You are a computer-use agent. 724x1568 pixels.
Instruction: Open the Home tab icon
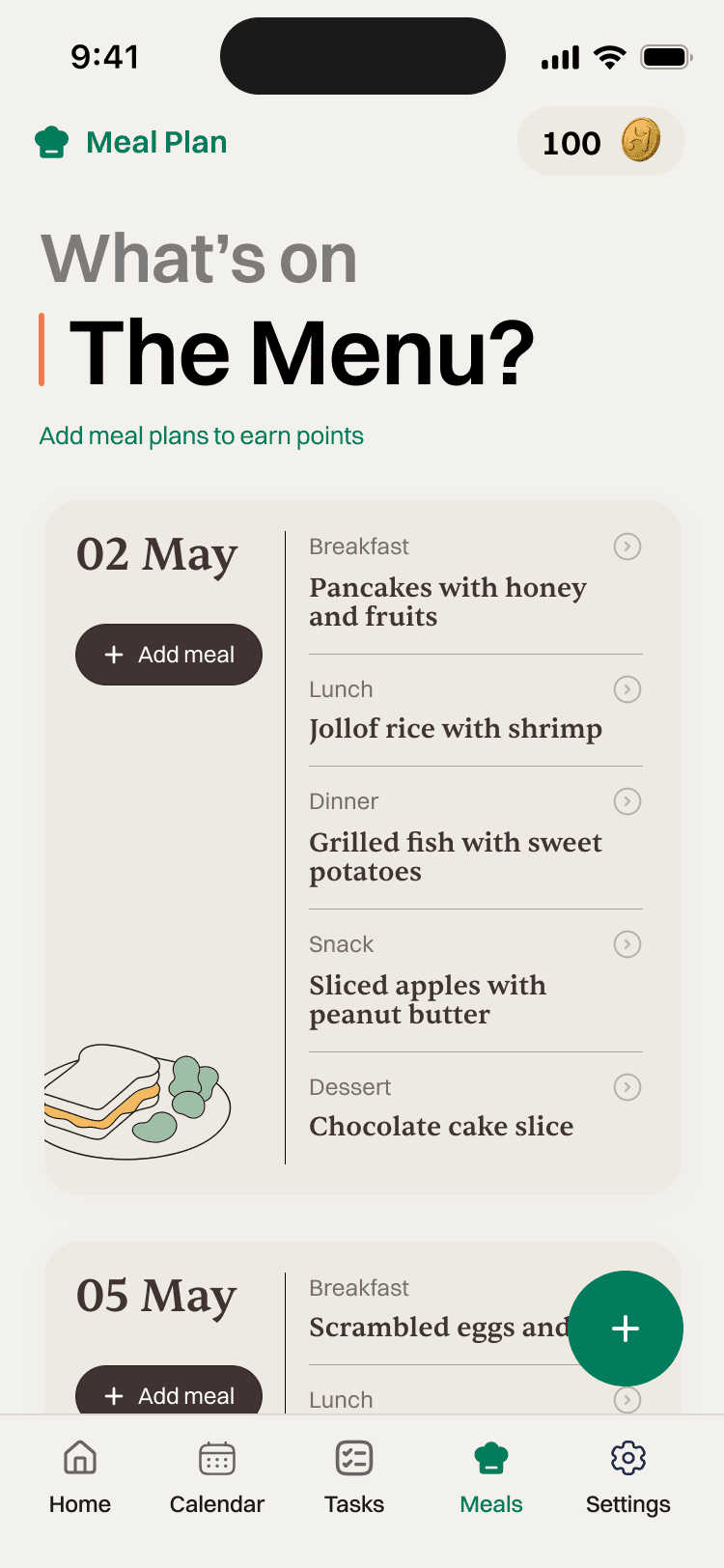[79, 1457]
